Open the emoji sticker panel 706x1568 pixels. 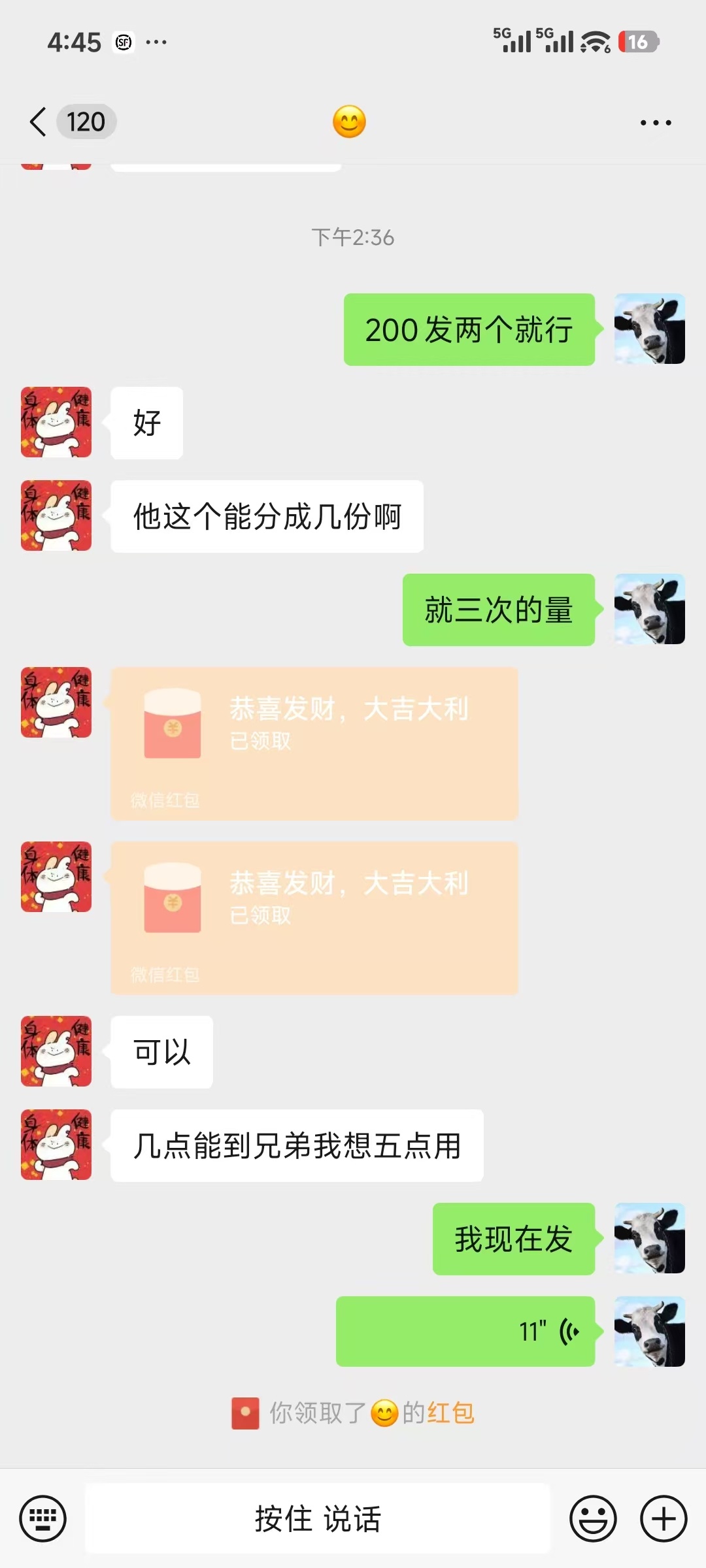(593, 1518)
